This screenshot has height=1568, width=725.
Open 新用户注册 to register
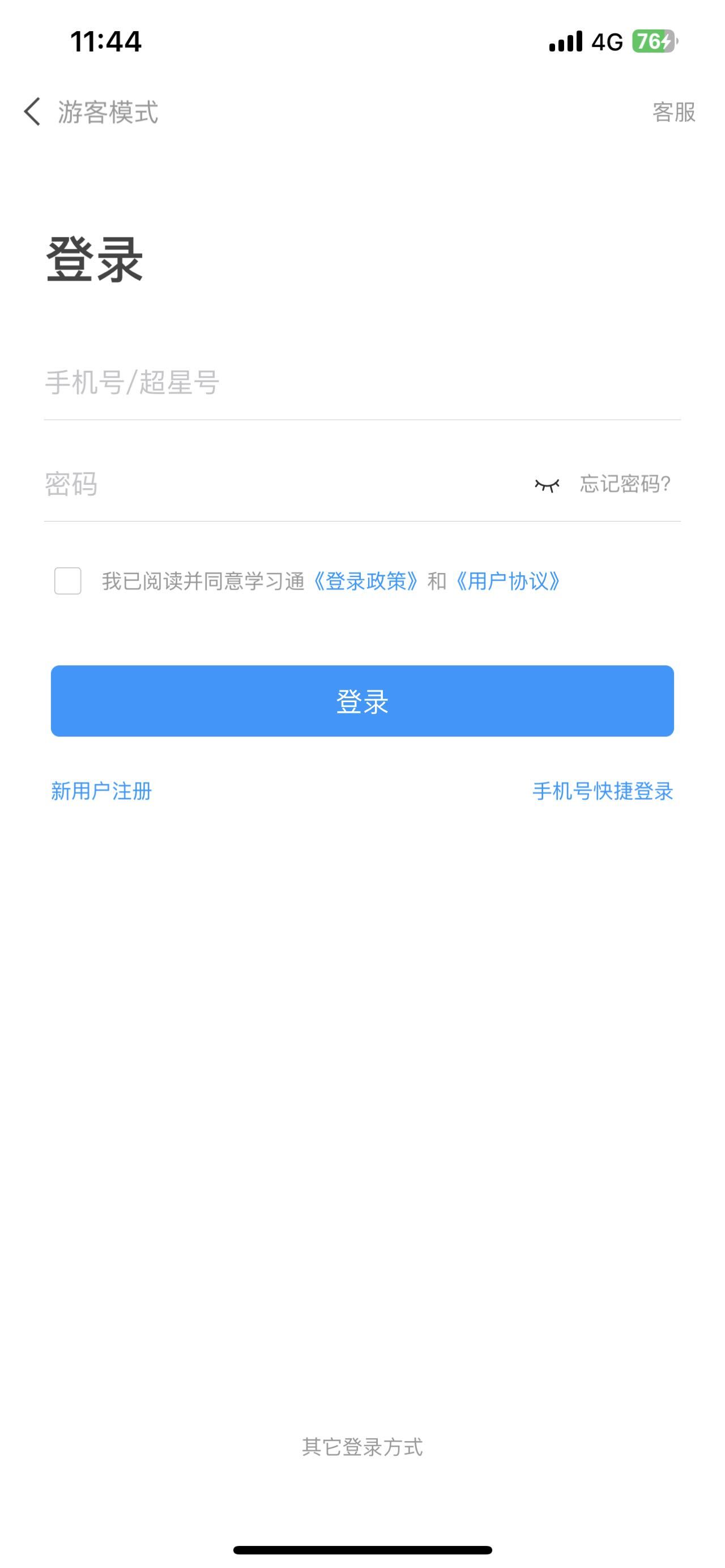[101, 791]
